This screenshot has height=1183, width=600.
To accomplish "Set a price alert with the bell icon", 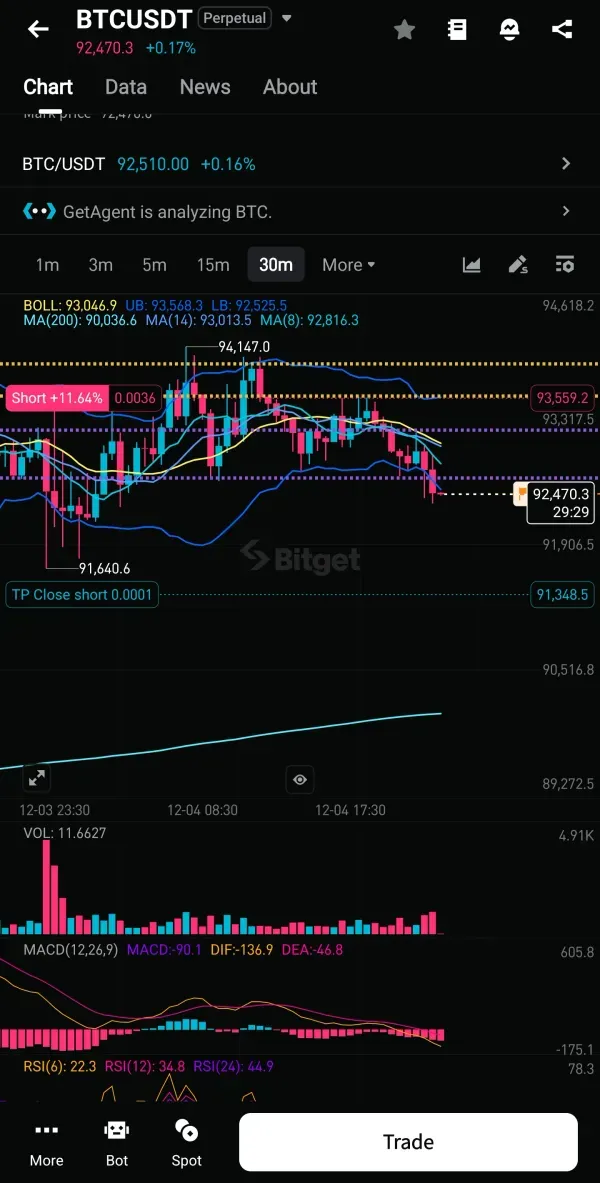I will point(510,30).
